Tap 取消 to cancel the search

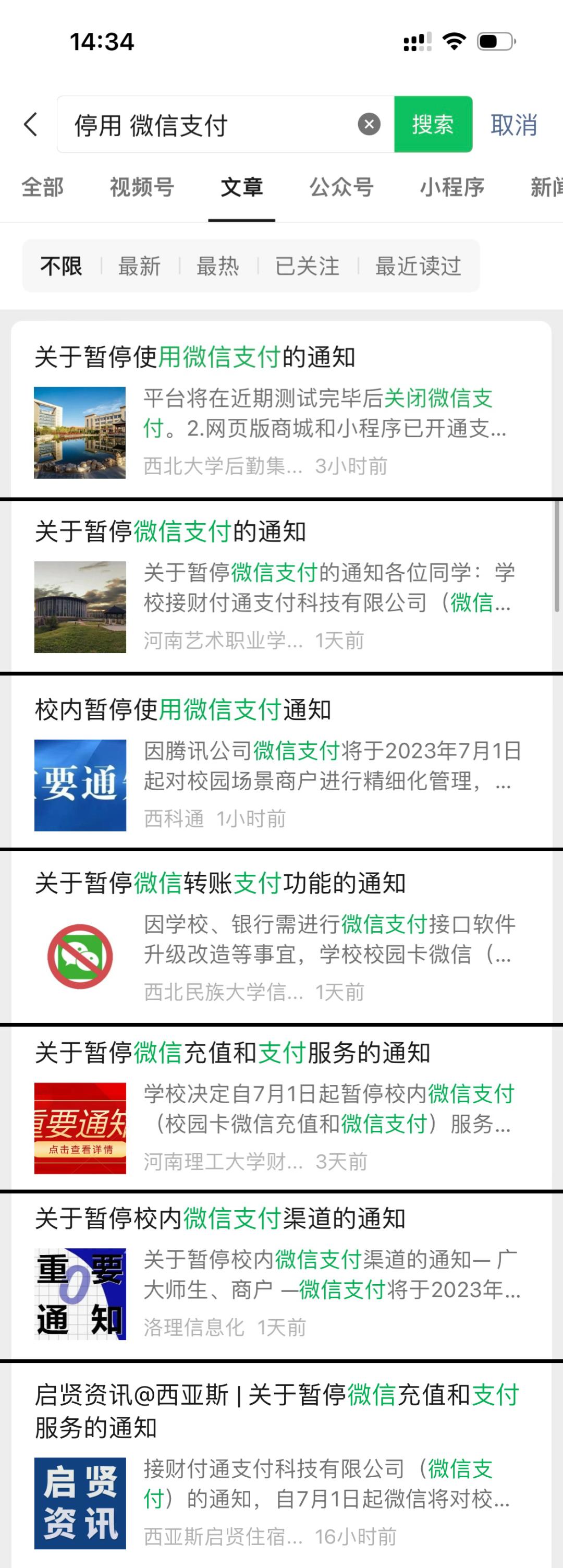click(512, 124)
